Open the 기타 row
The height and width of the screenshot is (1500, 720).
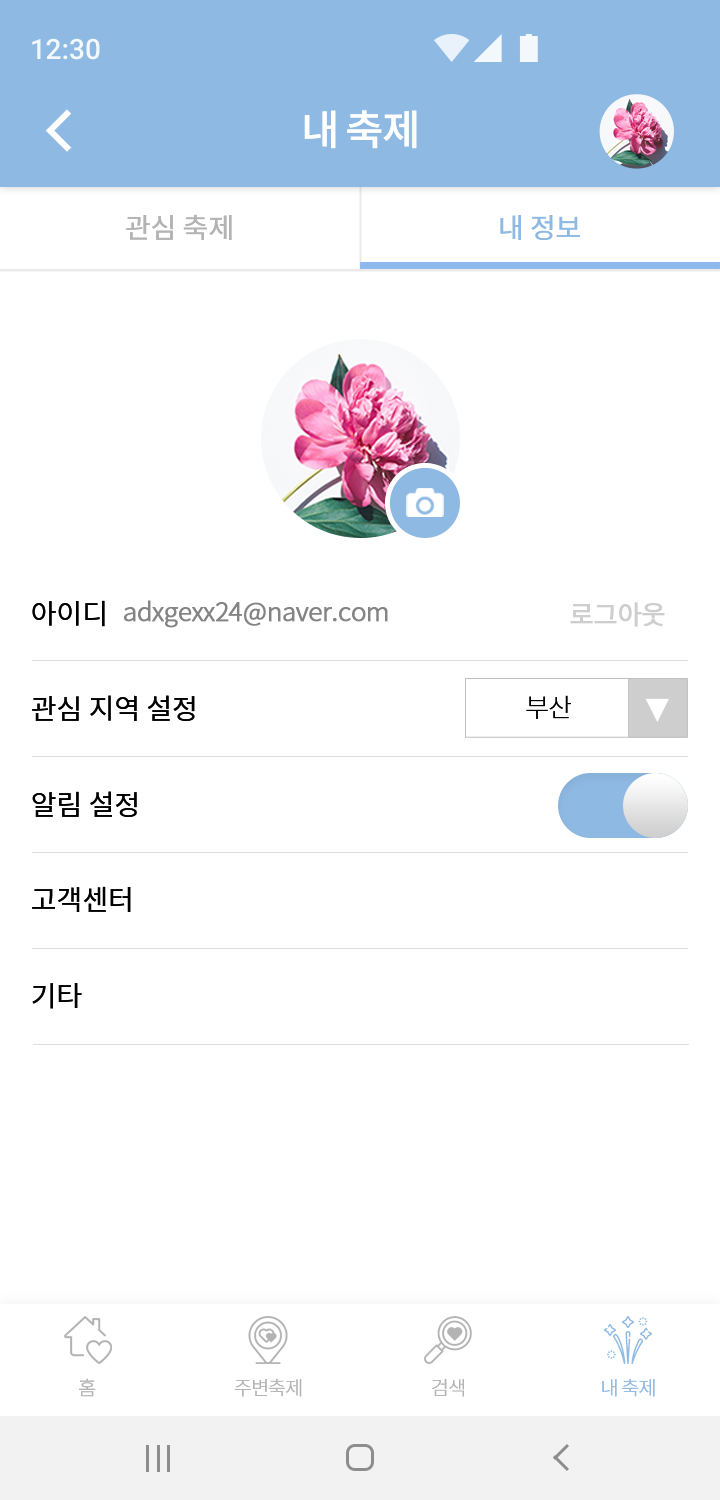point(360,996)
